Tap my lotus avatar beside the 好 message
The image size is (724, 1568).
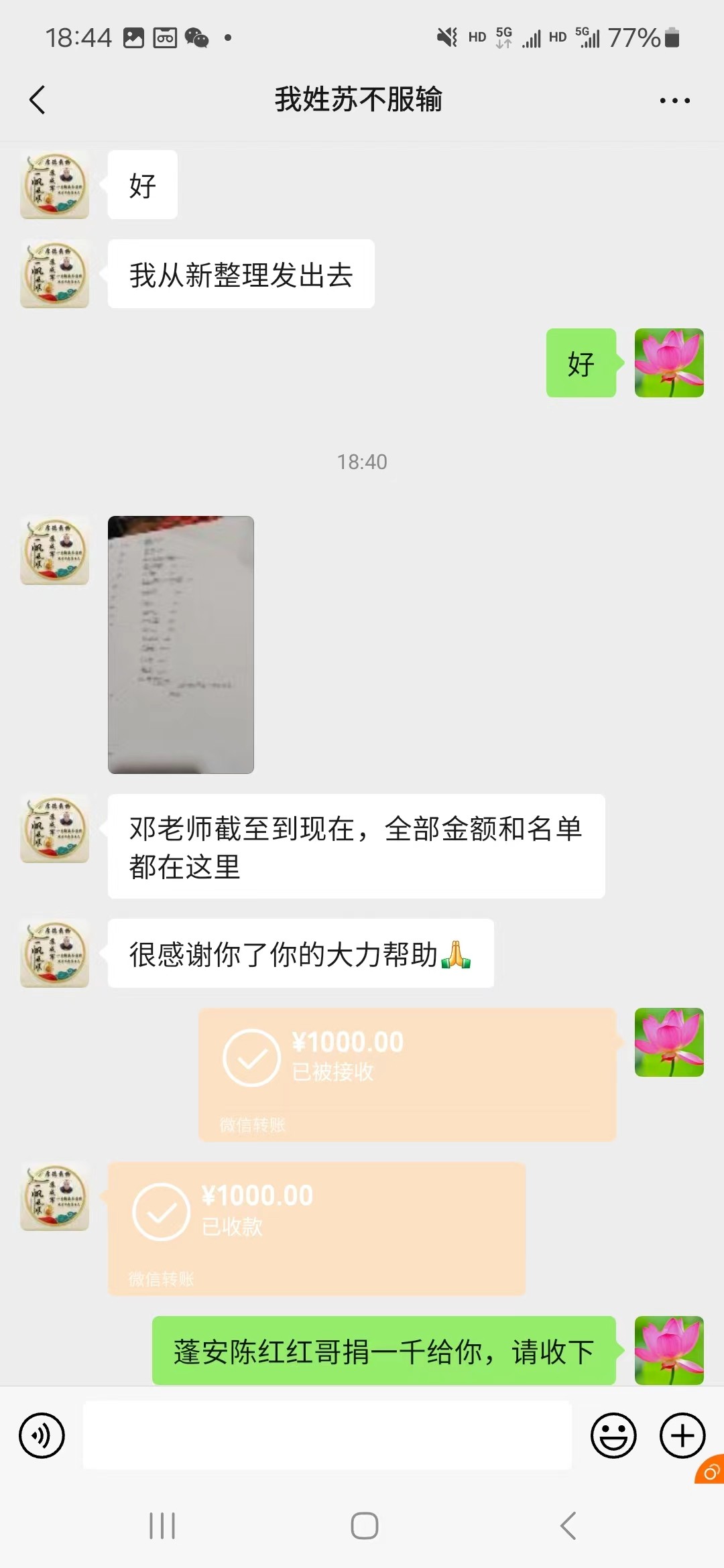point(669,363)
